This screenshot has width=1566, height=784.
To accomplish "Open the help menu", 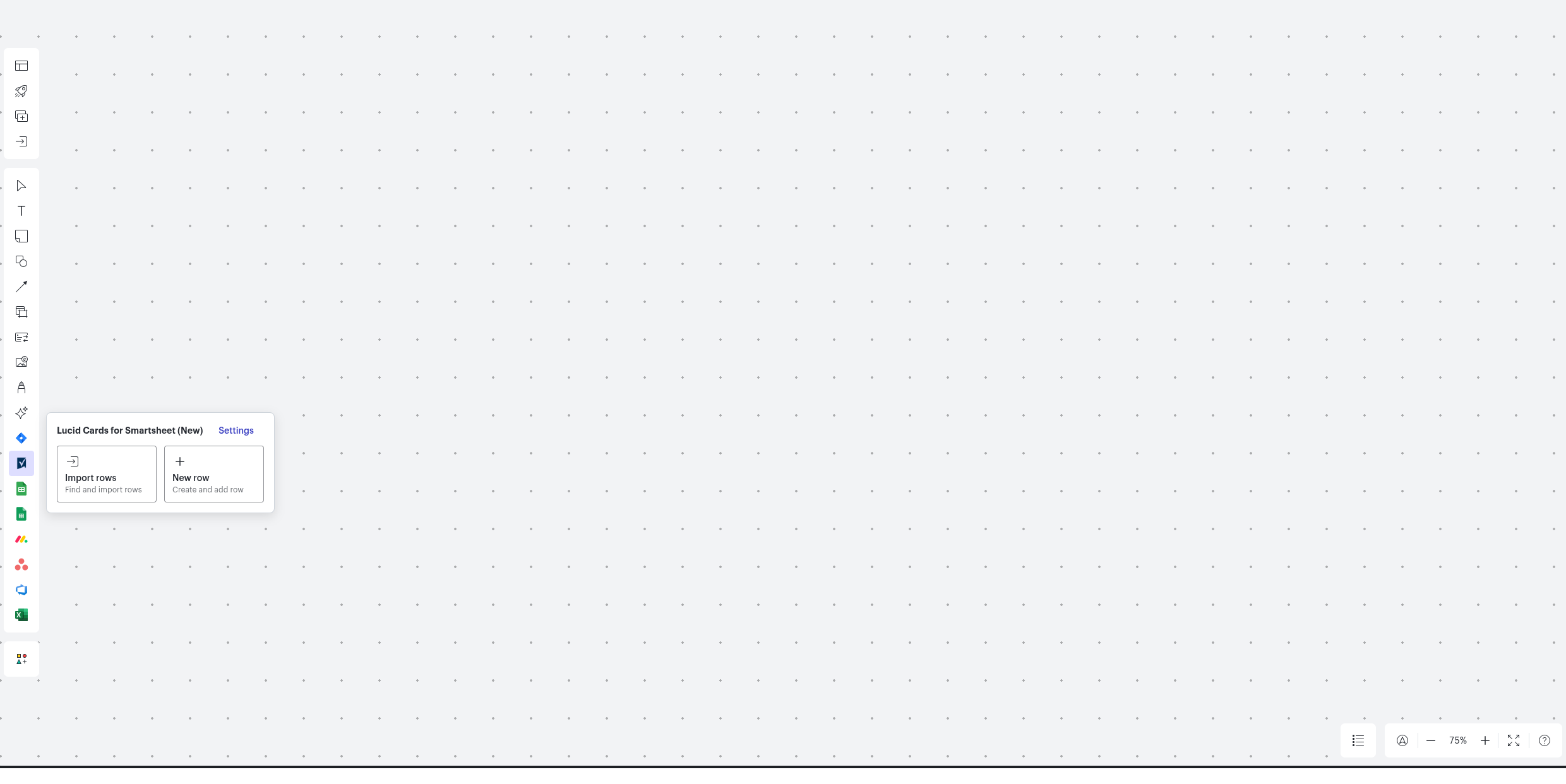I will point(1545,740).
